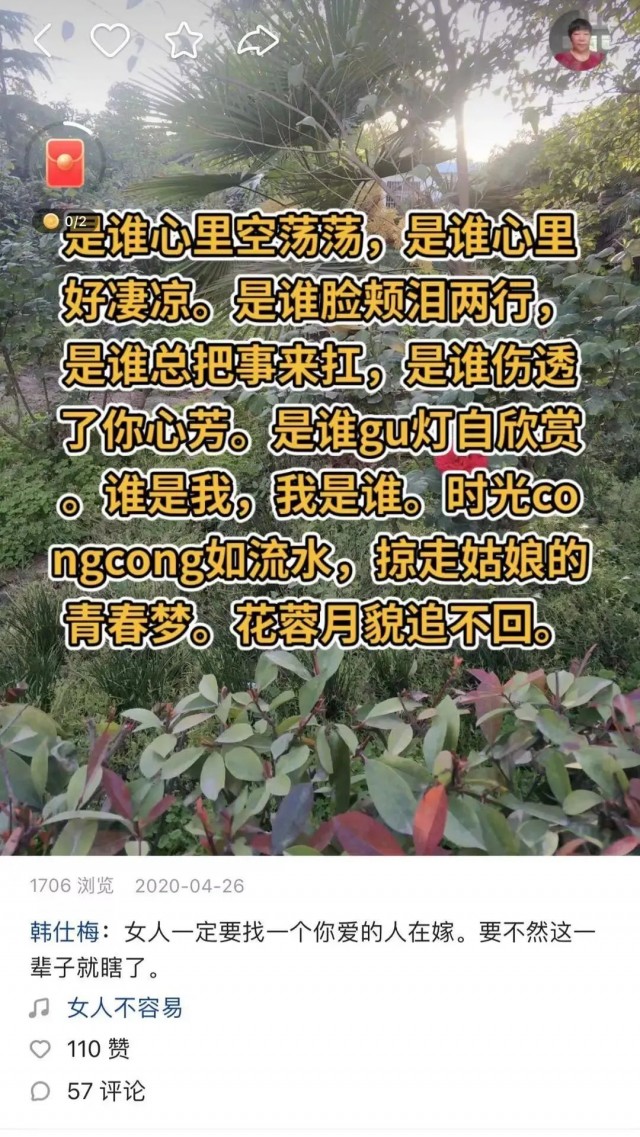Open the song 女人不容易

coord(124,1008)
